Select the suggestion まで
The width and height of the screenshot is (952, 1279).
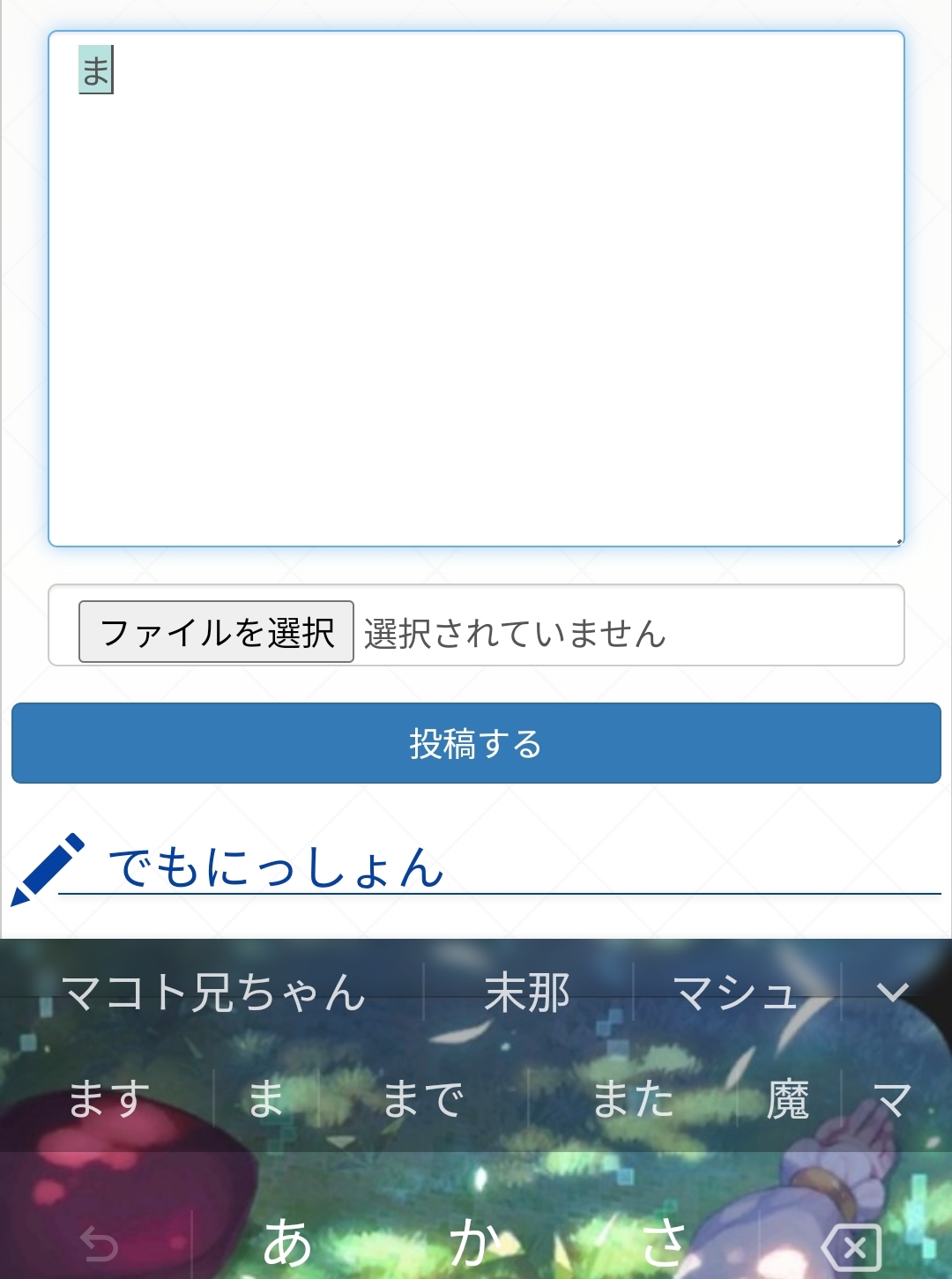coord(423,1099)
